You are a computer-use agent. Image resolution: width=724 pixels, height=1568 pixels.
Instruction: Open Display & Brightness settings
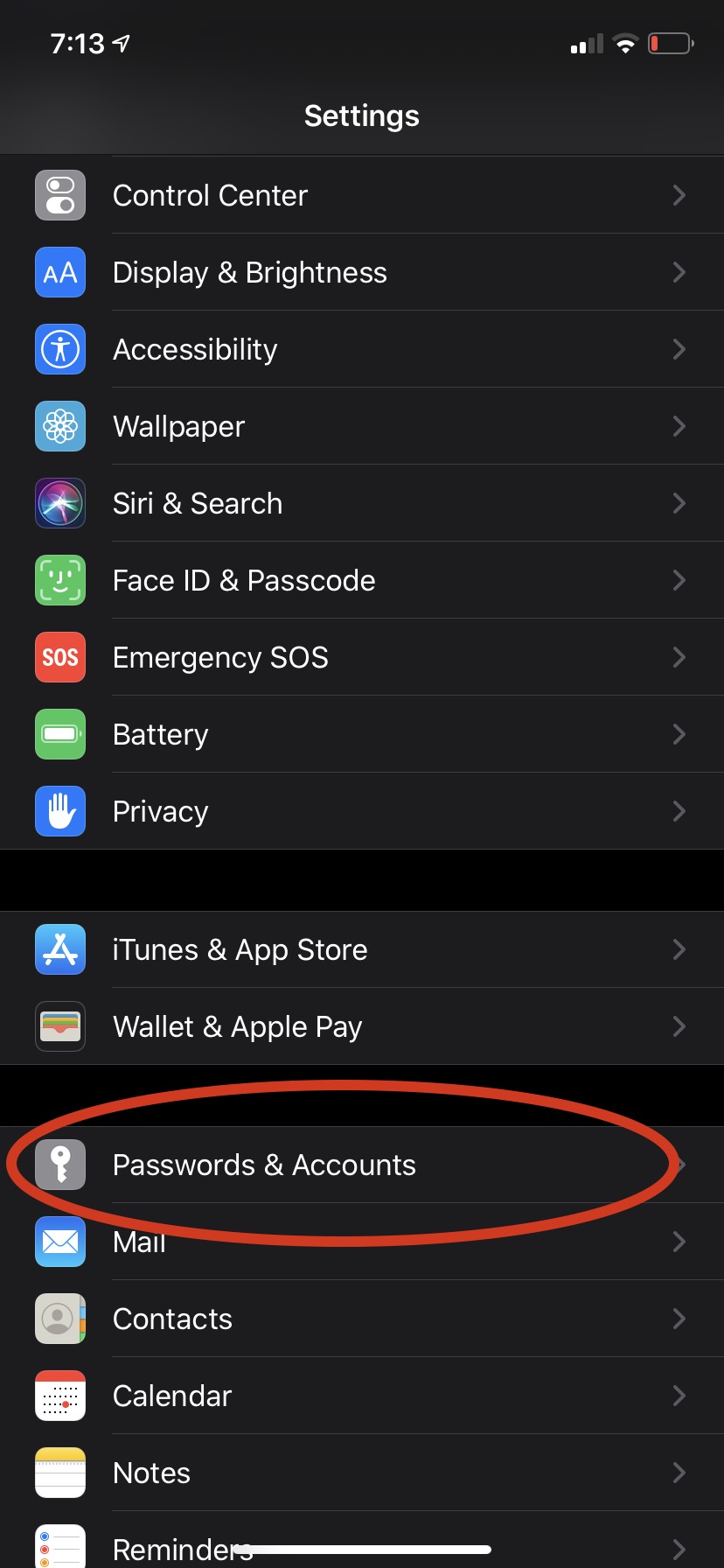tap(361, 272)
